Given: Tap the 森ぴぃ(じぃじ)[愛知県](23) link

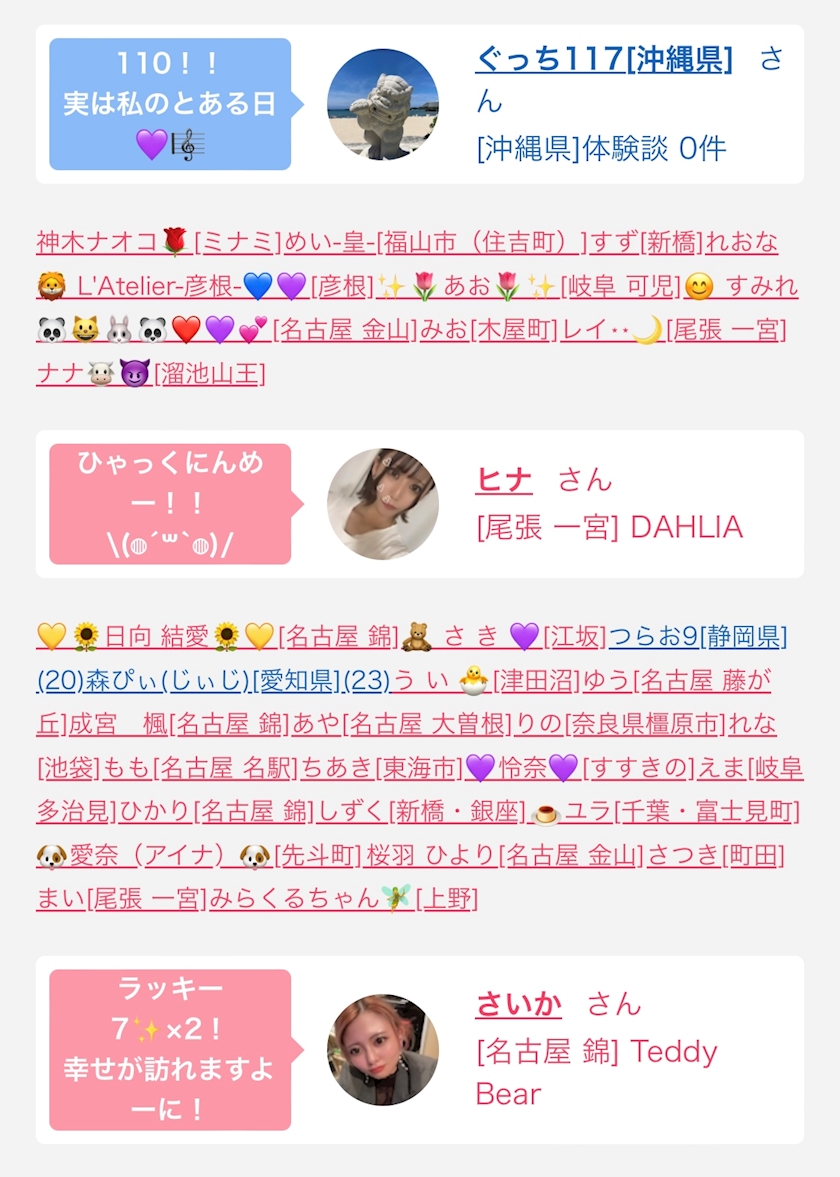Looking at the screenshot, I should click(x=237, y=681).
